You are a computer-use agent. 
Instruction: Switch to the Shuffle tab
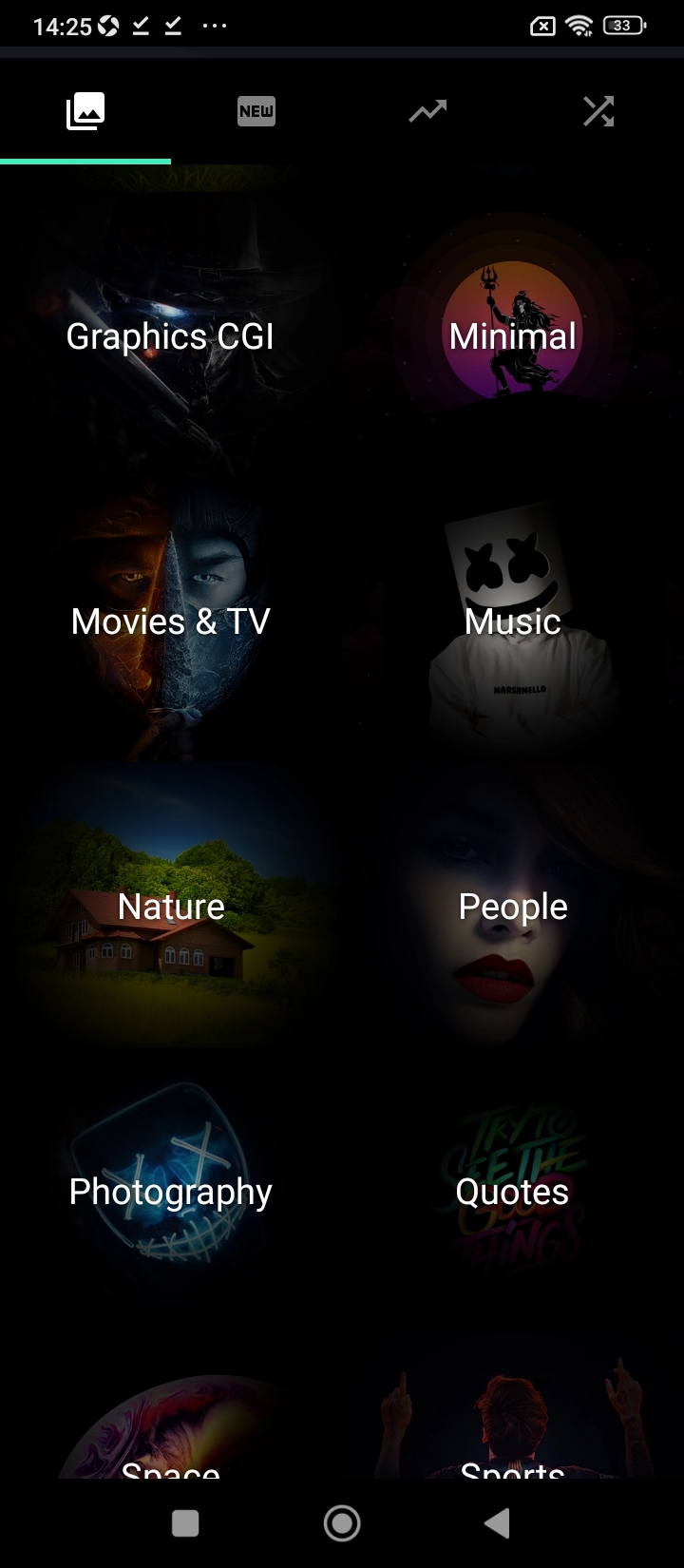[598, 112]
